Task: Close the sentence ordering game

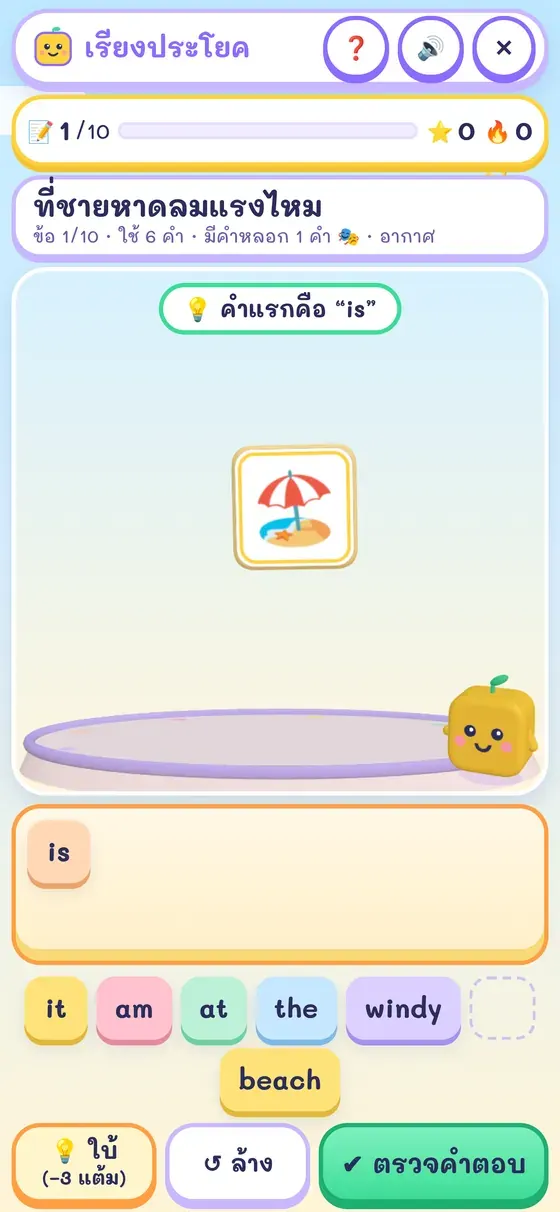Action: point(504,48)
